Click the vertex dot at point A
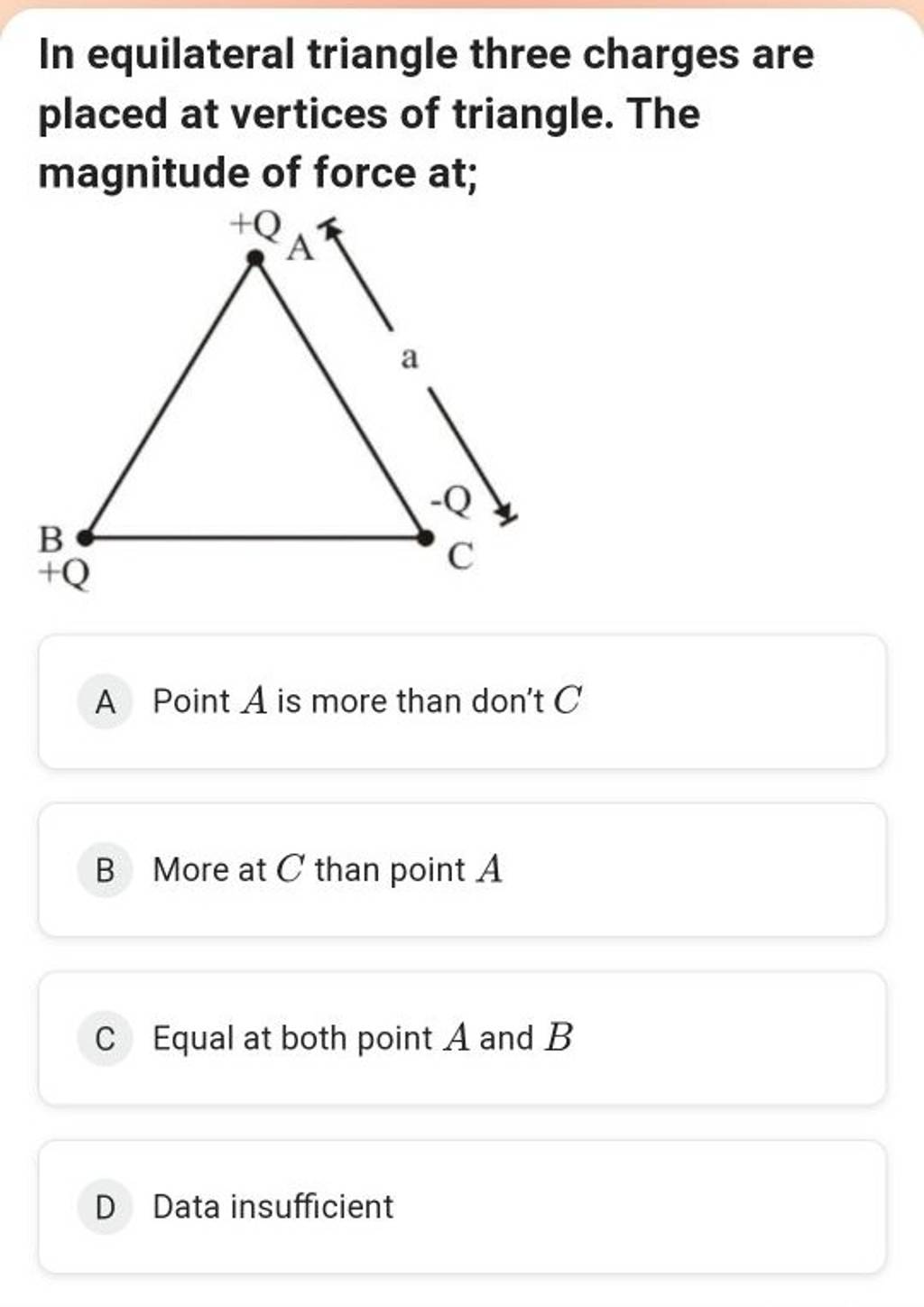The width and height of the screenshot is (924, 1307). click(255, 257)
